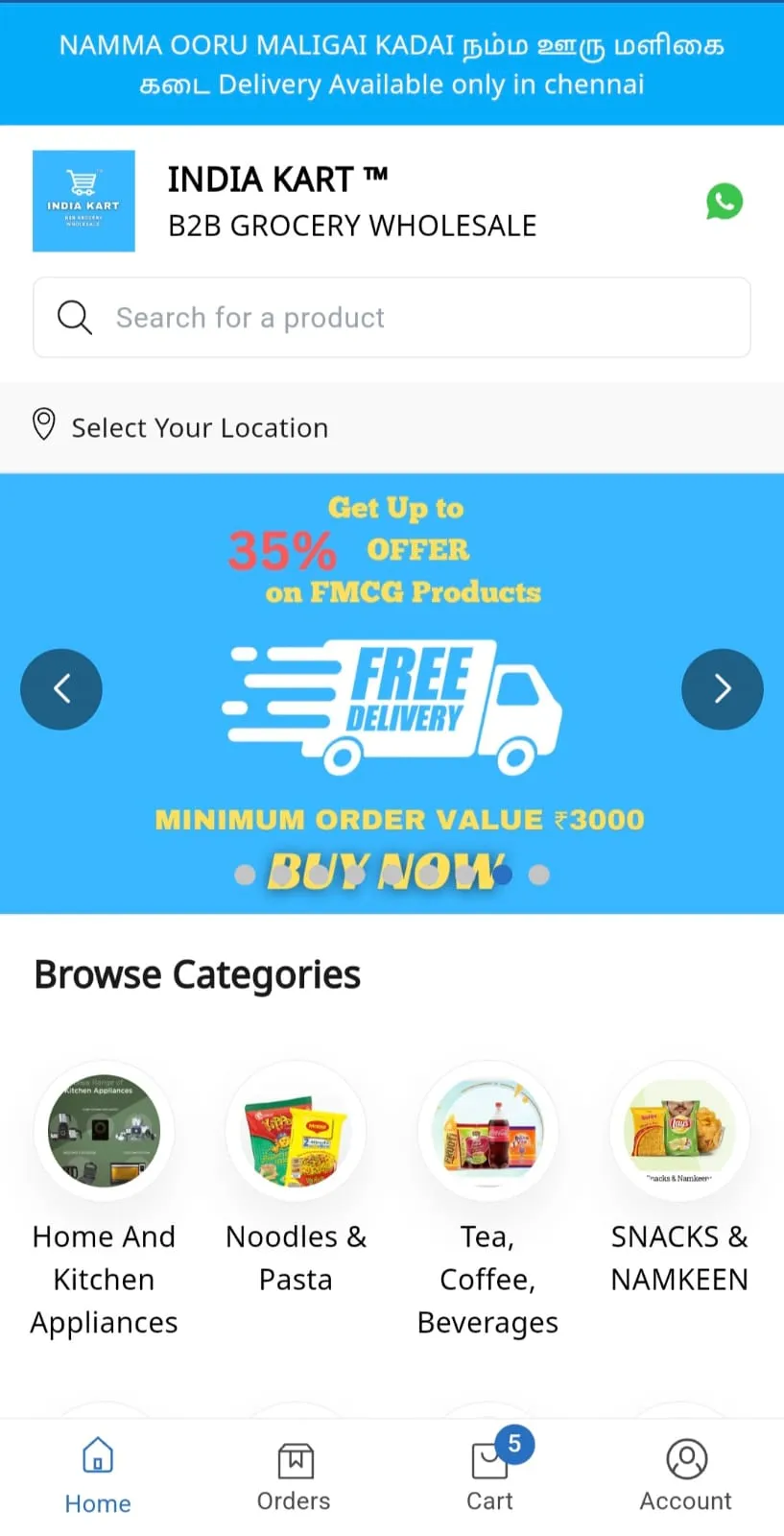This screenshot has height=1536, width=784.
Task: Go to the Home tab
Action: click(98, 1476)
